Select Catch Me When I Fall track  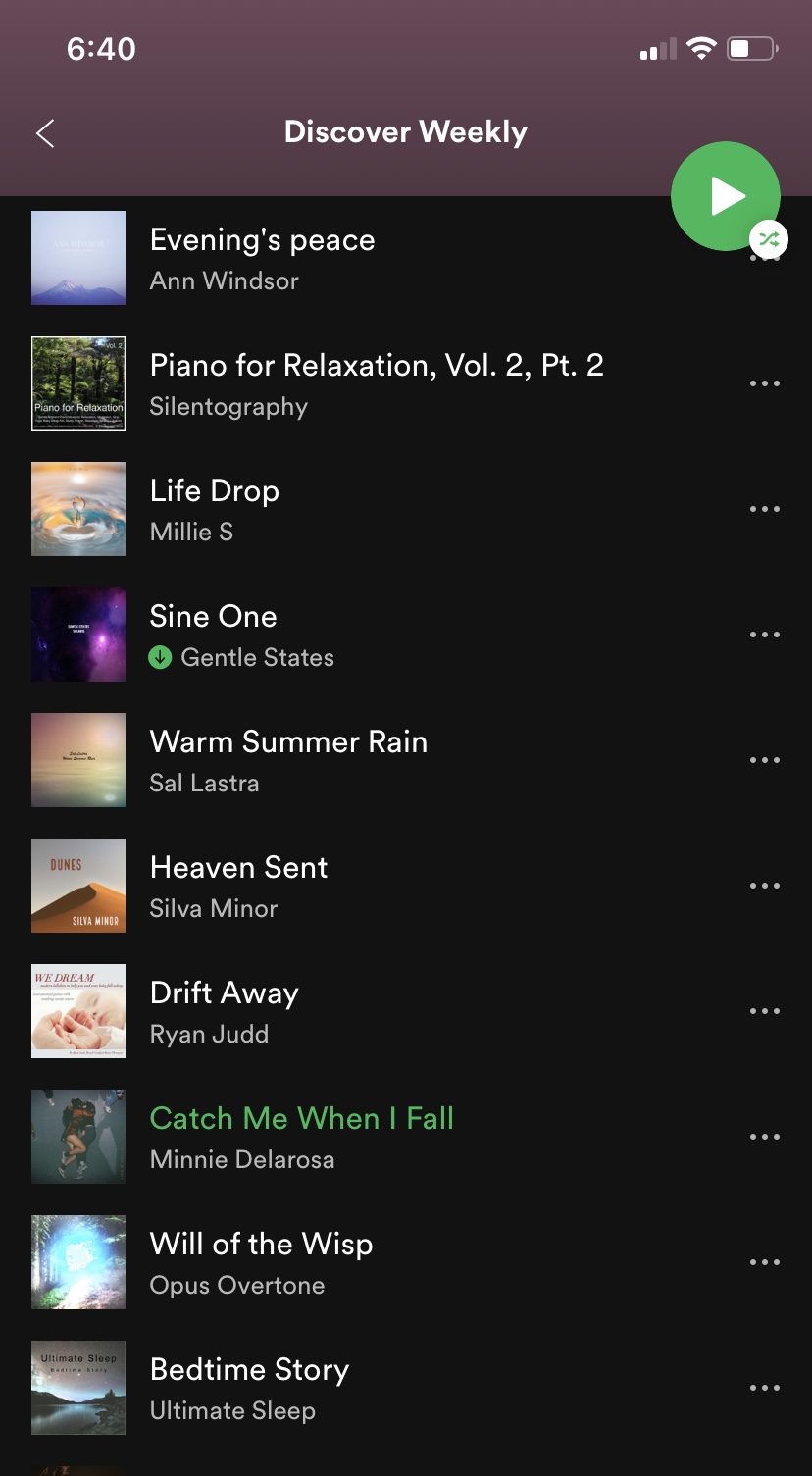click(301, 1137)
